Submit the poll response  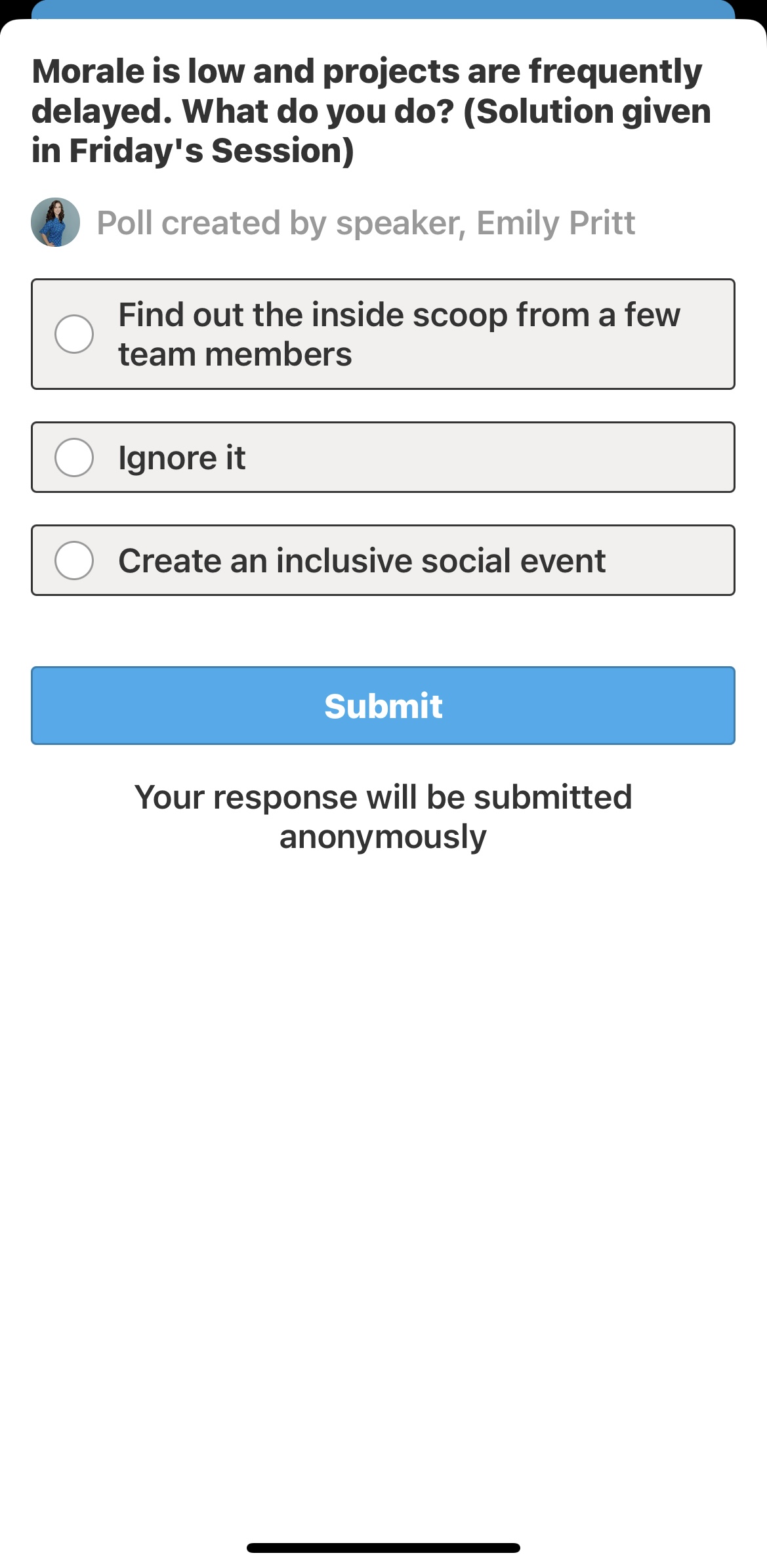click(383, 706)
